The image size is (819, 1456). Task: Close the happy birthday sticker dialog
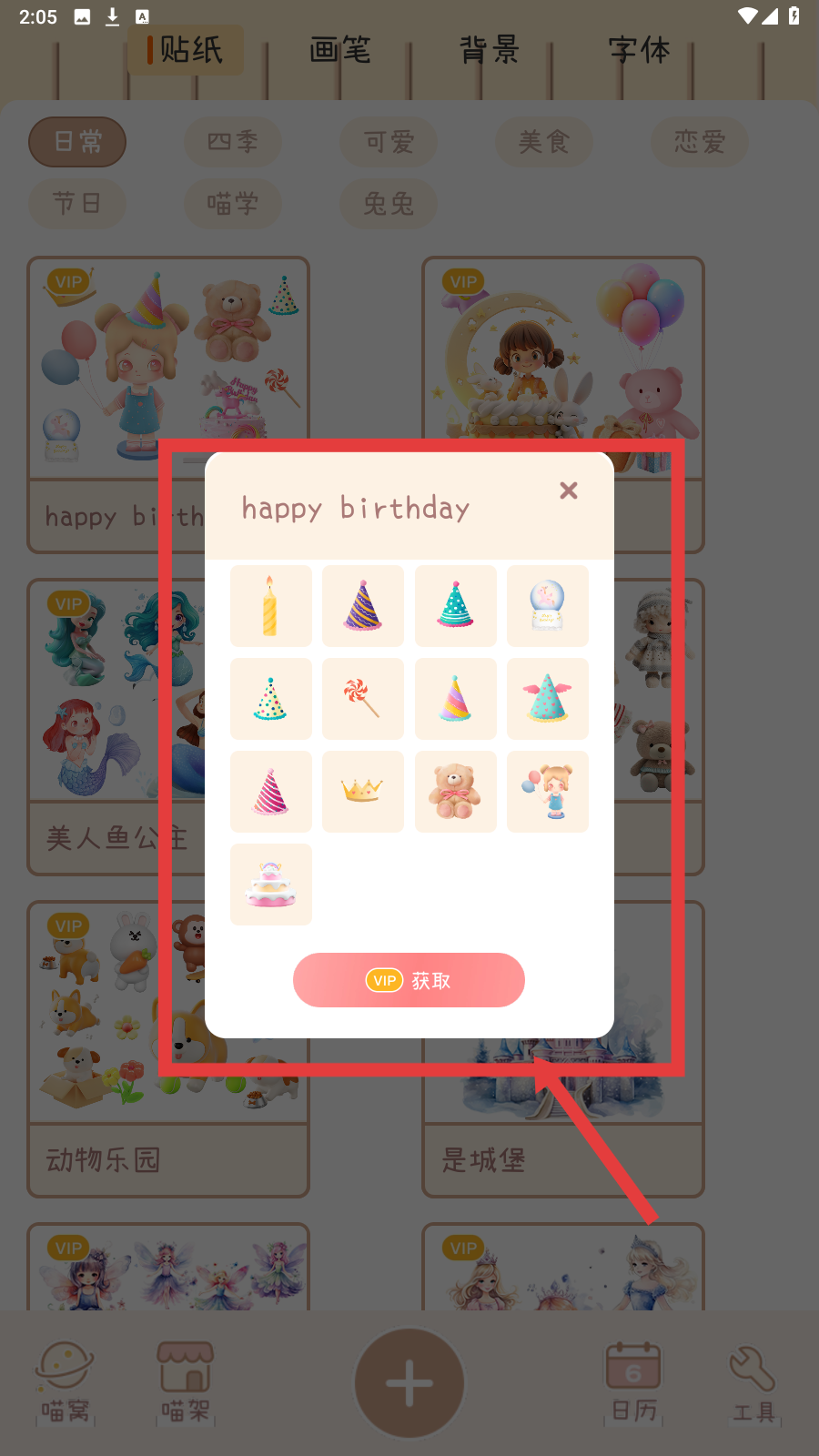569,490
